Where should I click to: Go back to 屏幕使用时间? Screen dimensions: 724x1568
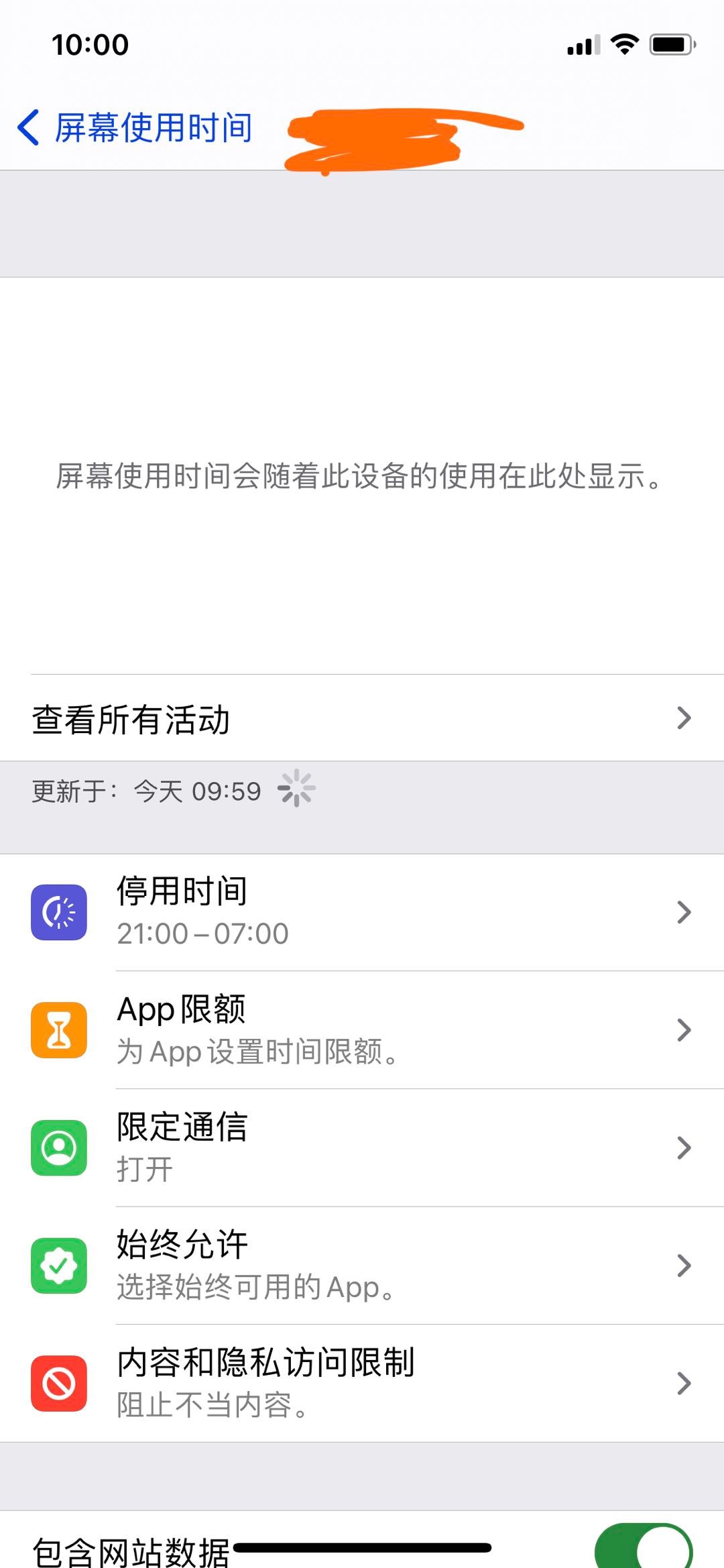[x=134, y=127]
